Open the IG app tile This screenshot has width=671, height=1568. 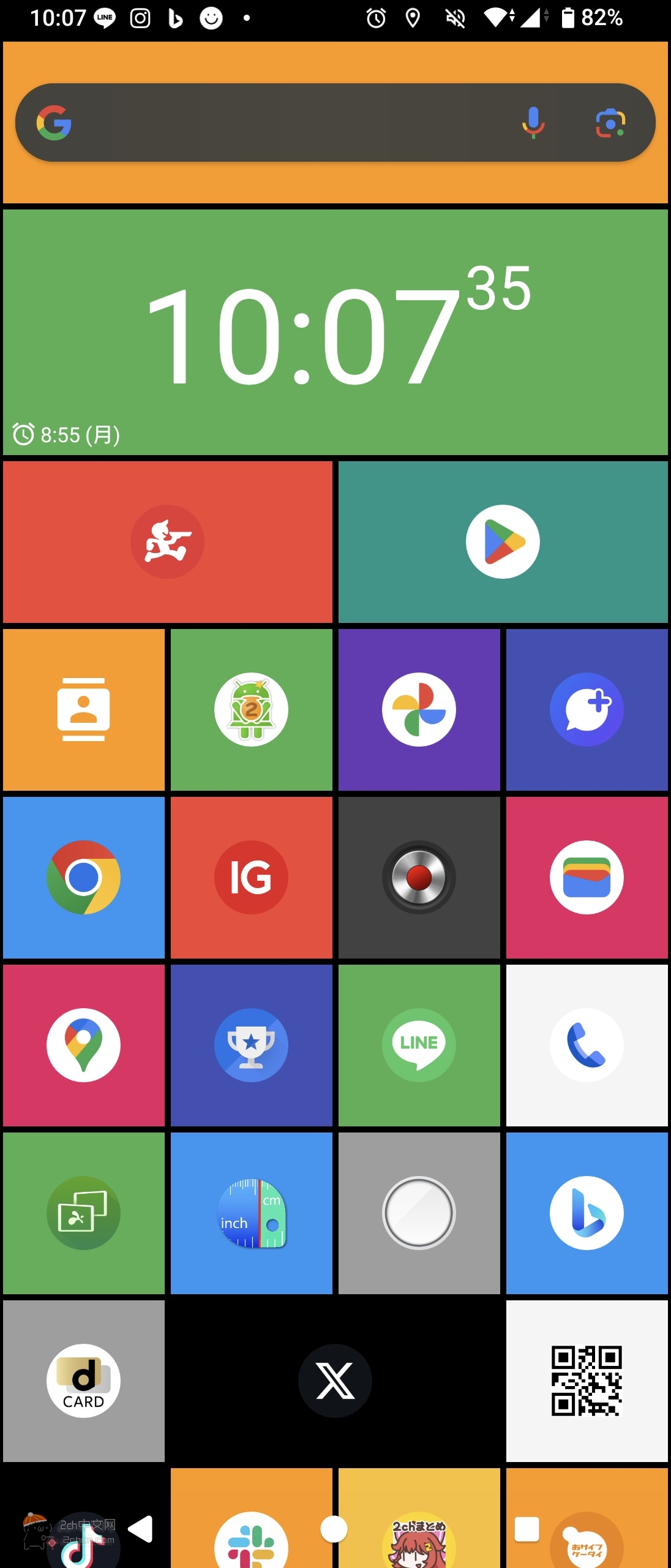pyautogui.click(x=251, y=878)
